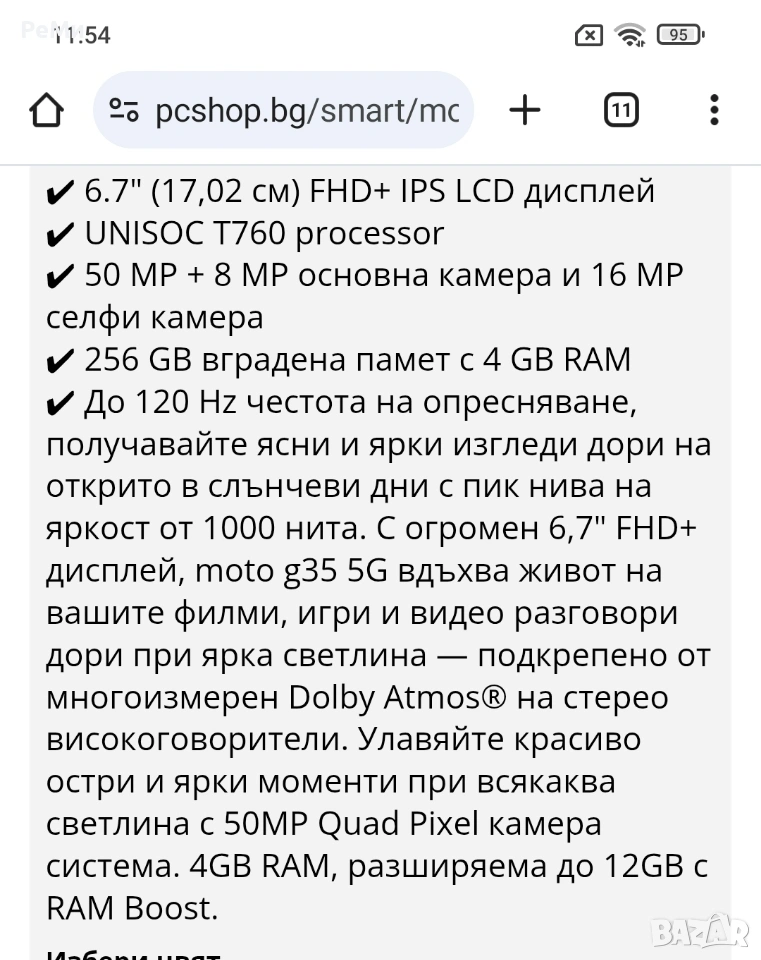Tap the pcshop.bg address bar
761x960 pixels.
coord(305,111)
